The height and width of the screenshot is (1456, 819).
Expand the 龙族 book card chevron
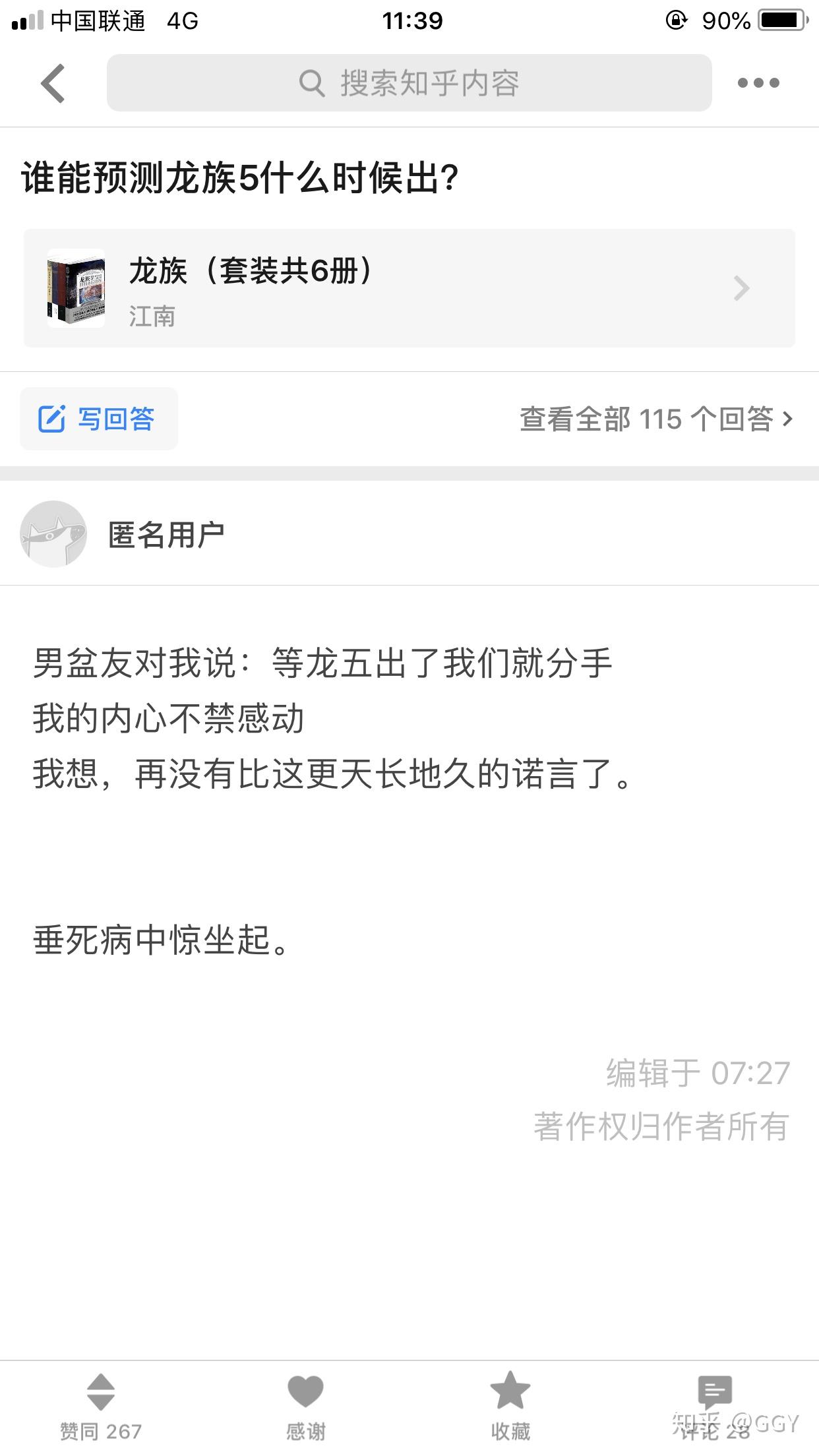click(x=742, y=288)
